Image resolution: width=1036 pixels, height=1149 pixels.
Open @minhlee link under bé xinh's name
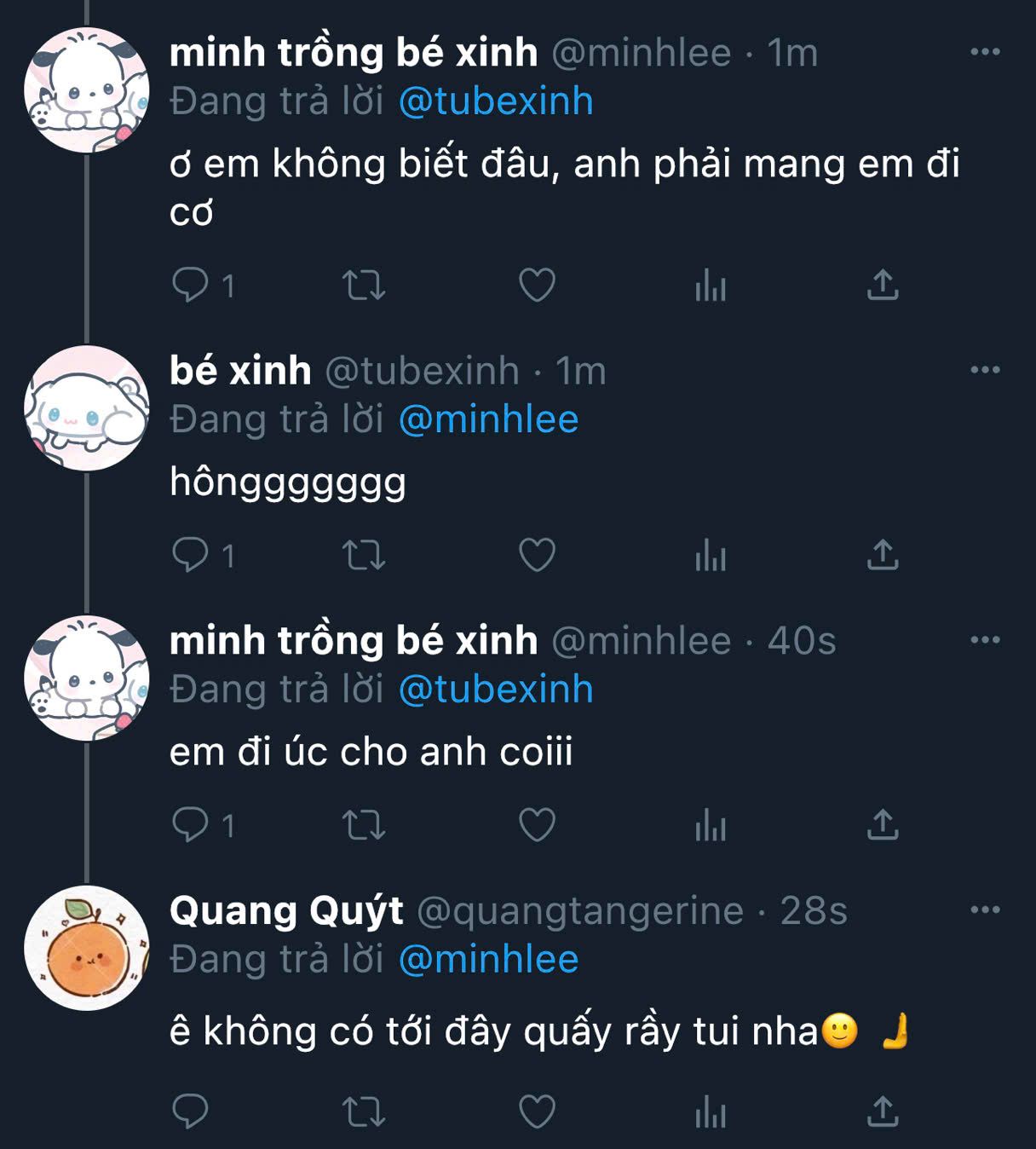coord(489,419)
